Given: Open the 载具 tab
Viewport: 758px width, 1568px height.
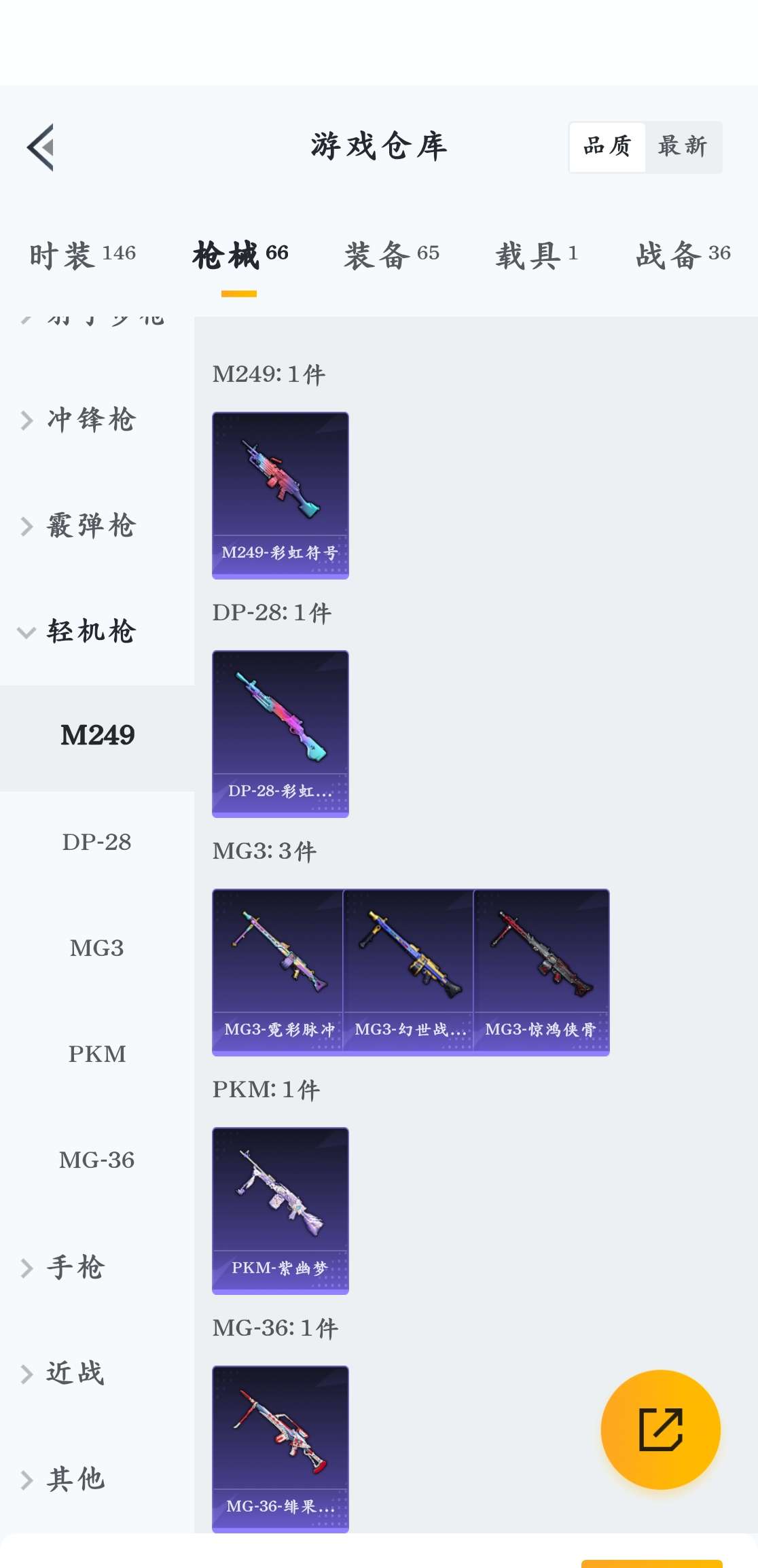Looking at the screenshot, I should 536,255.
